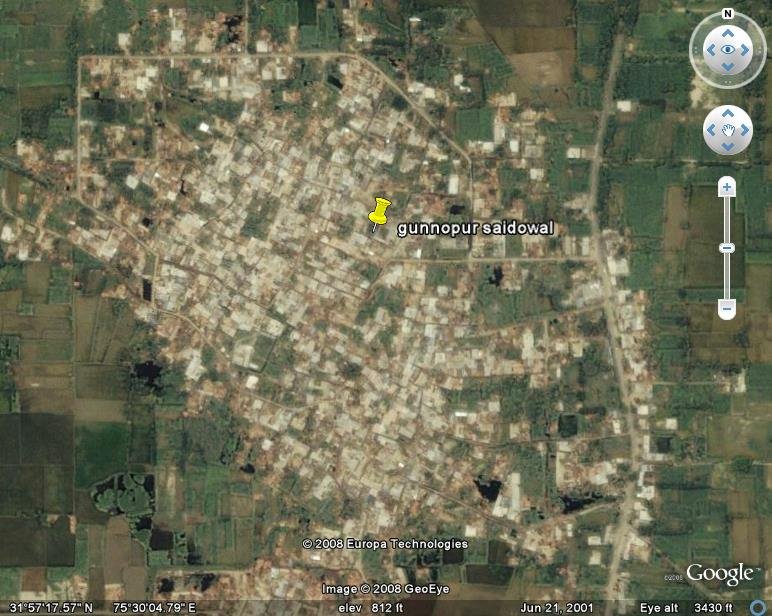Zoom in with the plus button

tap(727, 187)
